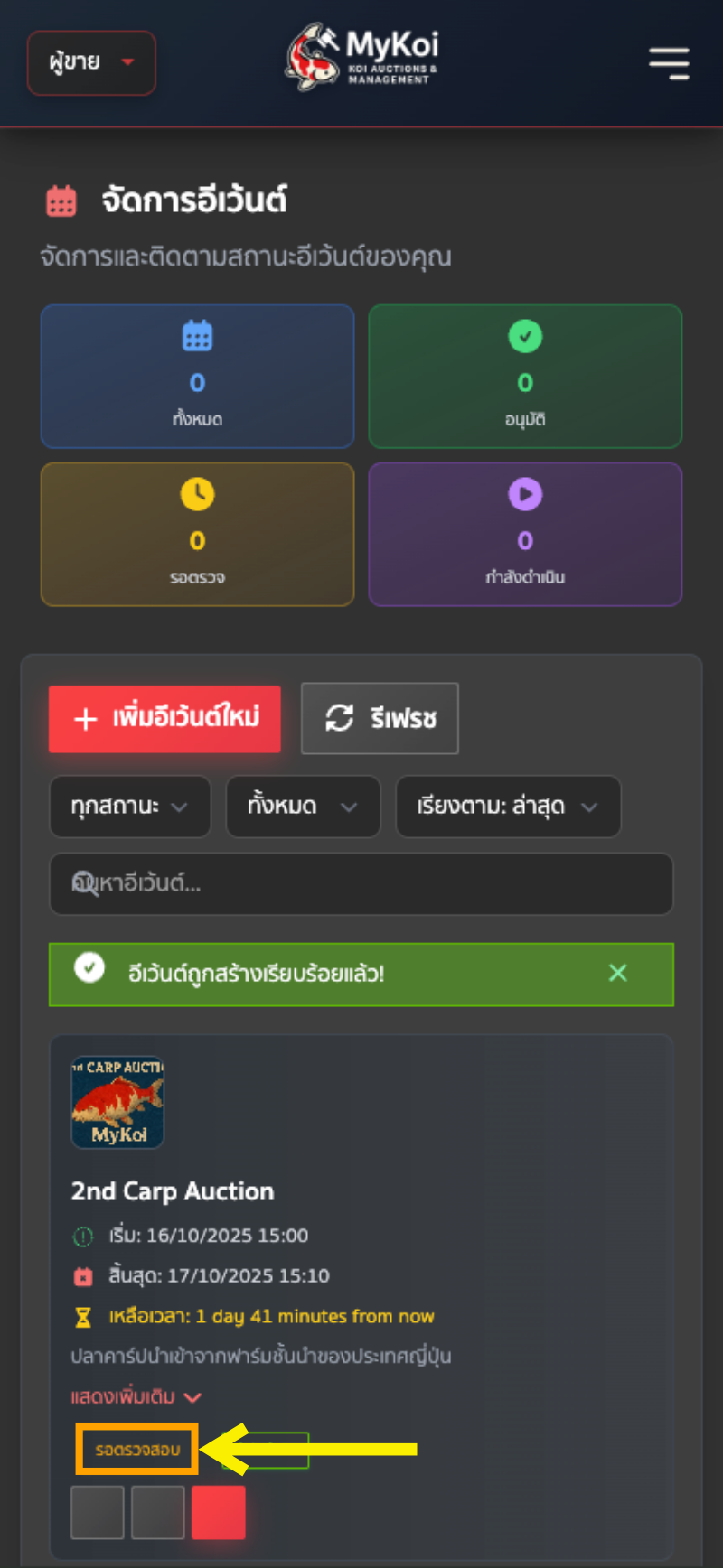The image size is (723, 1568).
Task: Tap the เพิ่มอีเว้นต์ใหม่ button
Action: pos(164,719)
